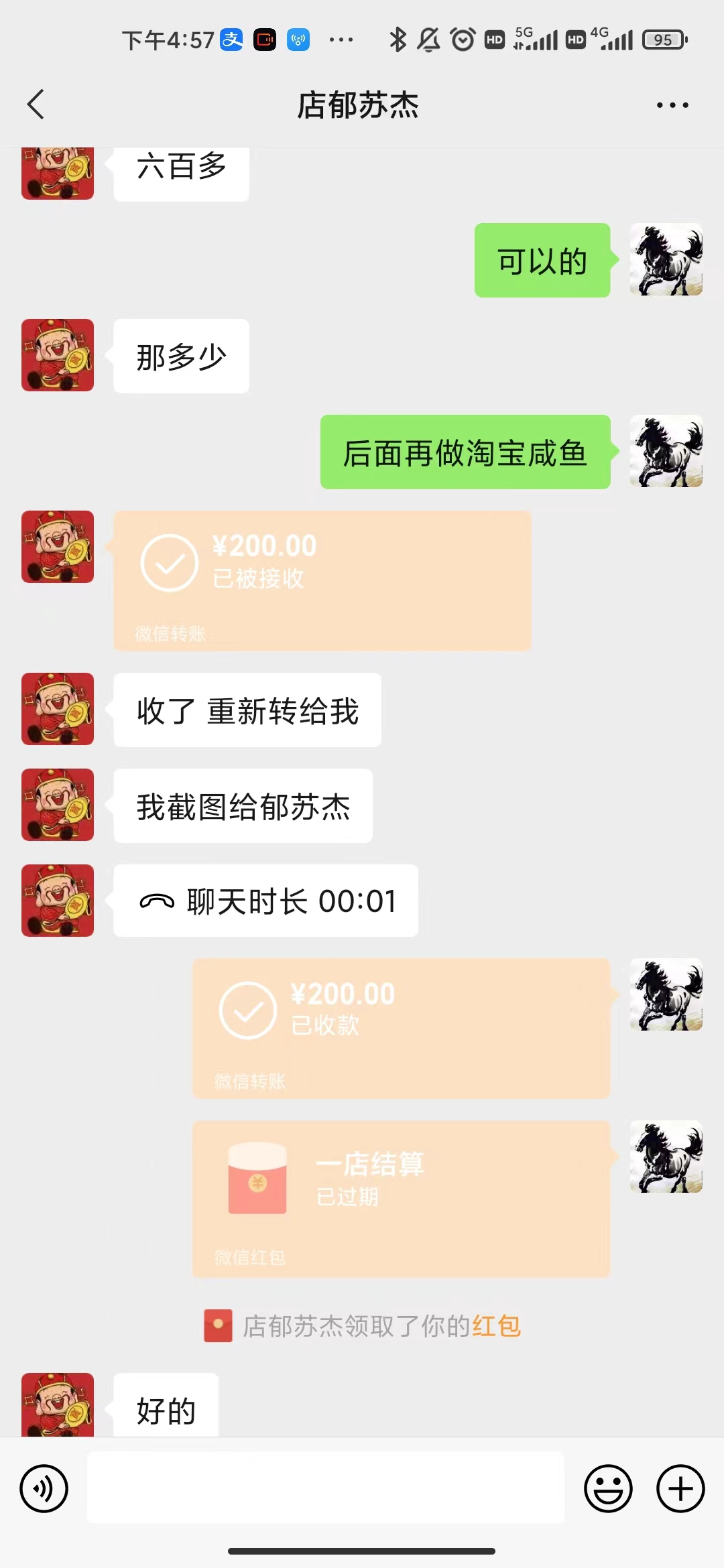Screen dimensions: 724x1568
Task: Tap the ellipsis icon near the clock
Action: click(341, 40)
